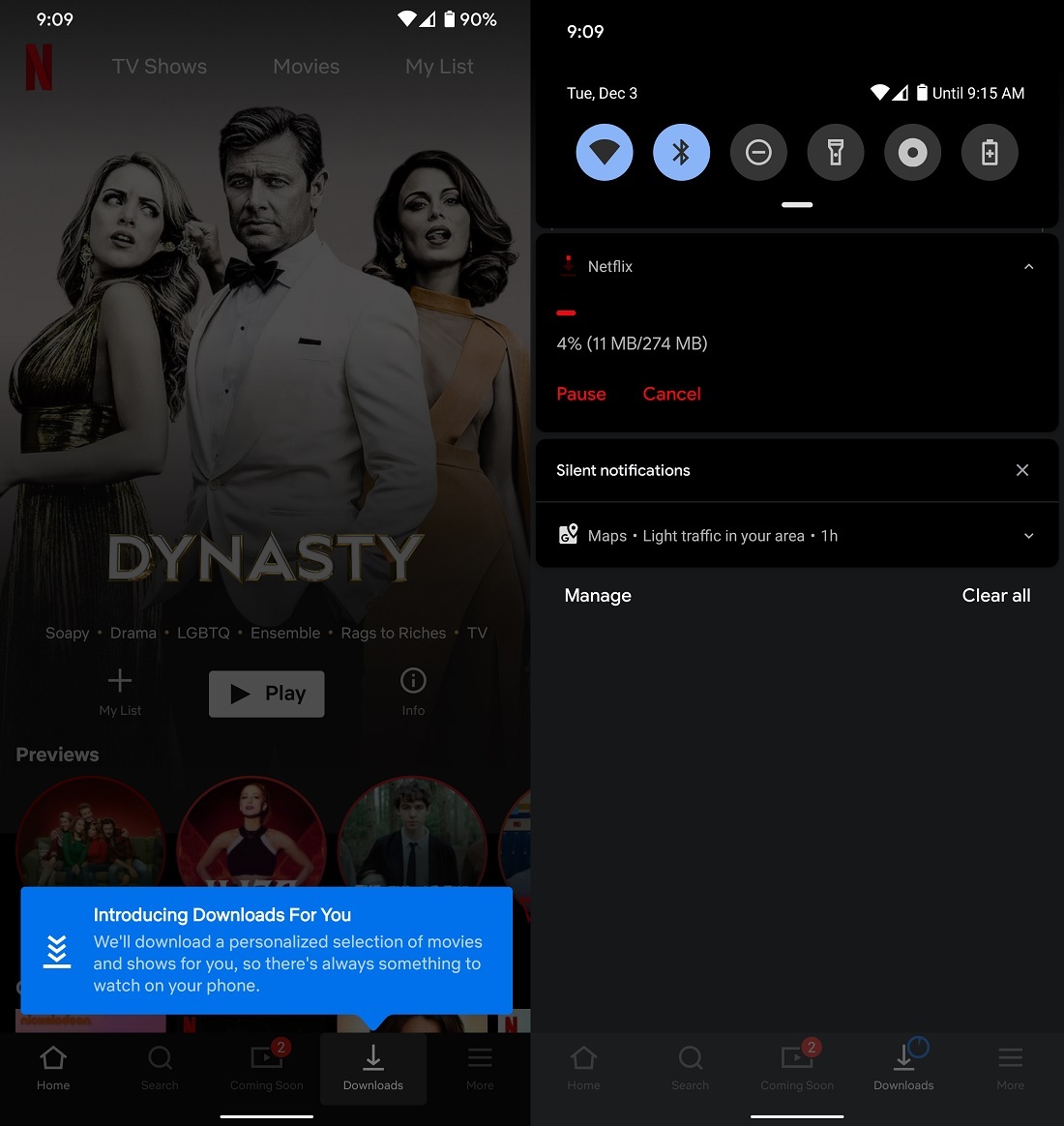Collapse the Netflix notification
This screenshot has height=1126, width=1064.
click(1028, 267)
